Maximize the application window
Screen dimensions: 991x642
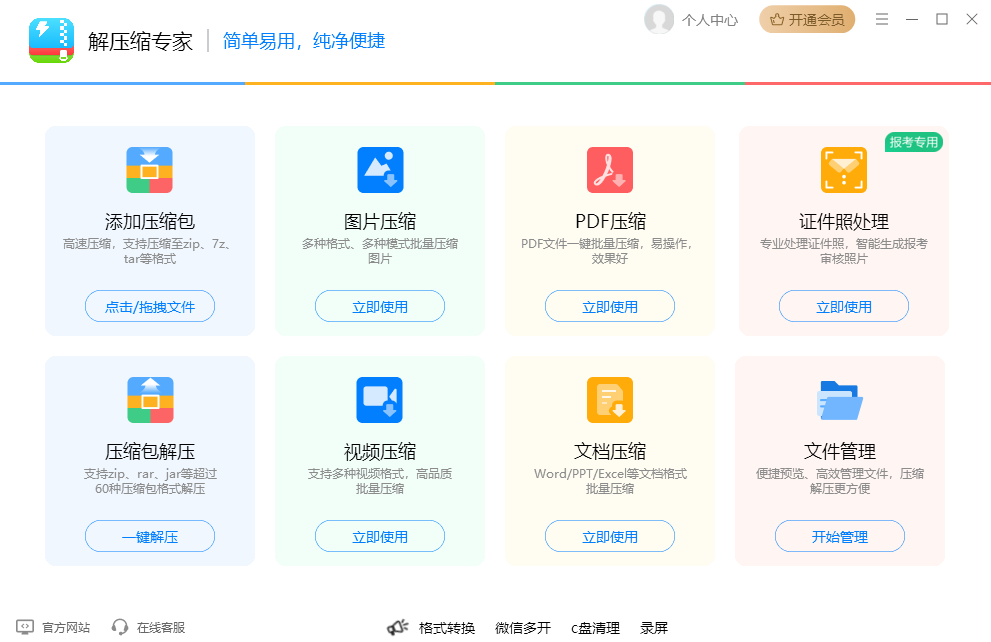click(941, 19)
